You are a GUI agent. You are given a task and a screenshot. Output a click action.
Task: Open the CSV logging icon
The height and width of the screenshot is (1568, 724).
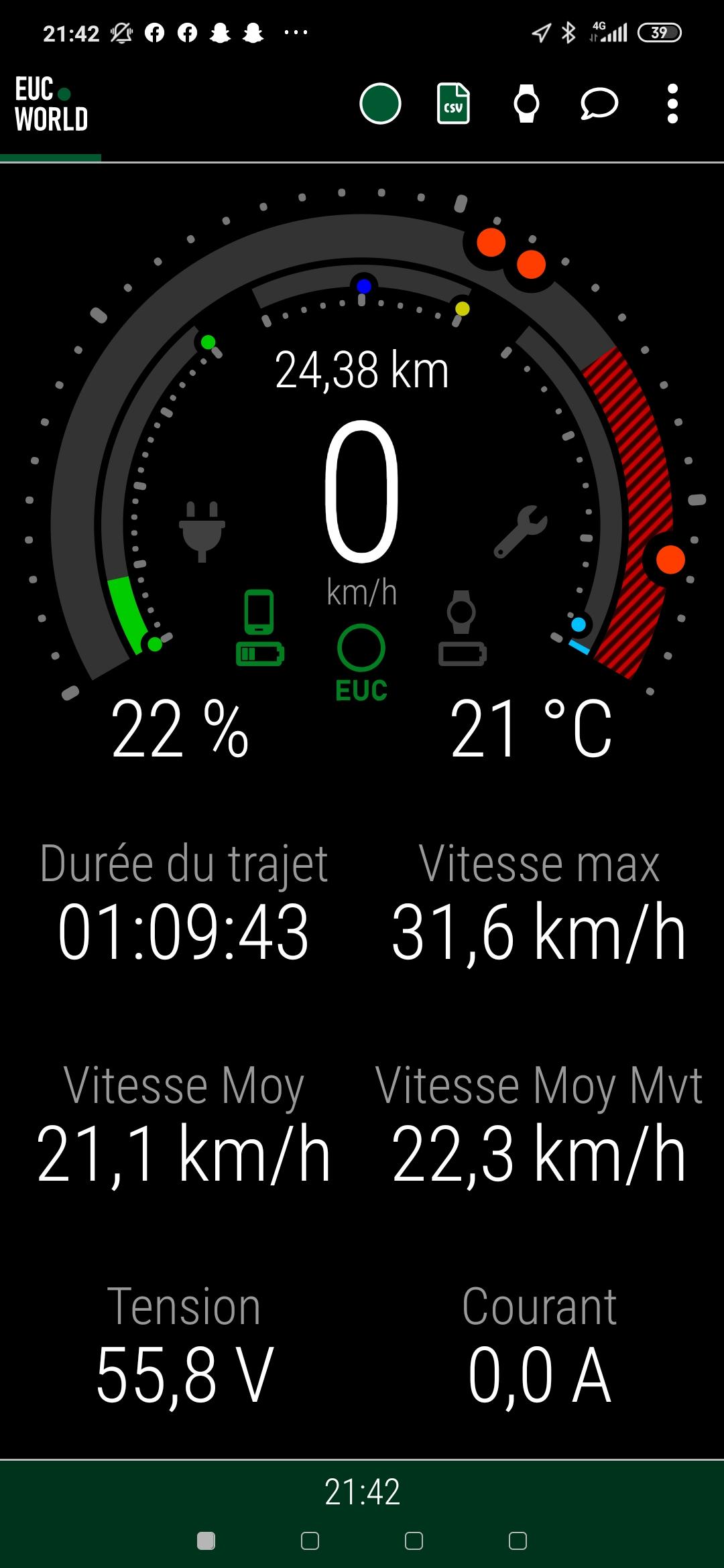click(x=453, y=104)
